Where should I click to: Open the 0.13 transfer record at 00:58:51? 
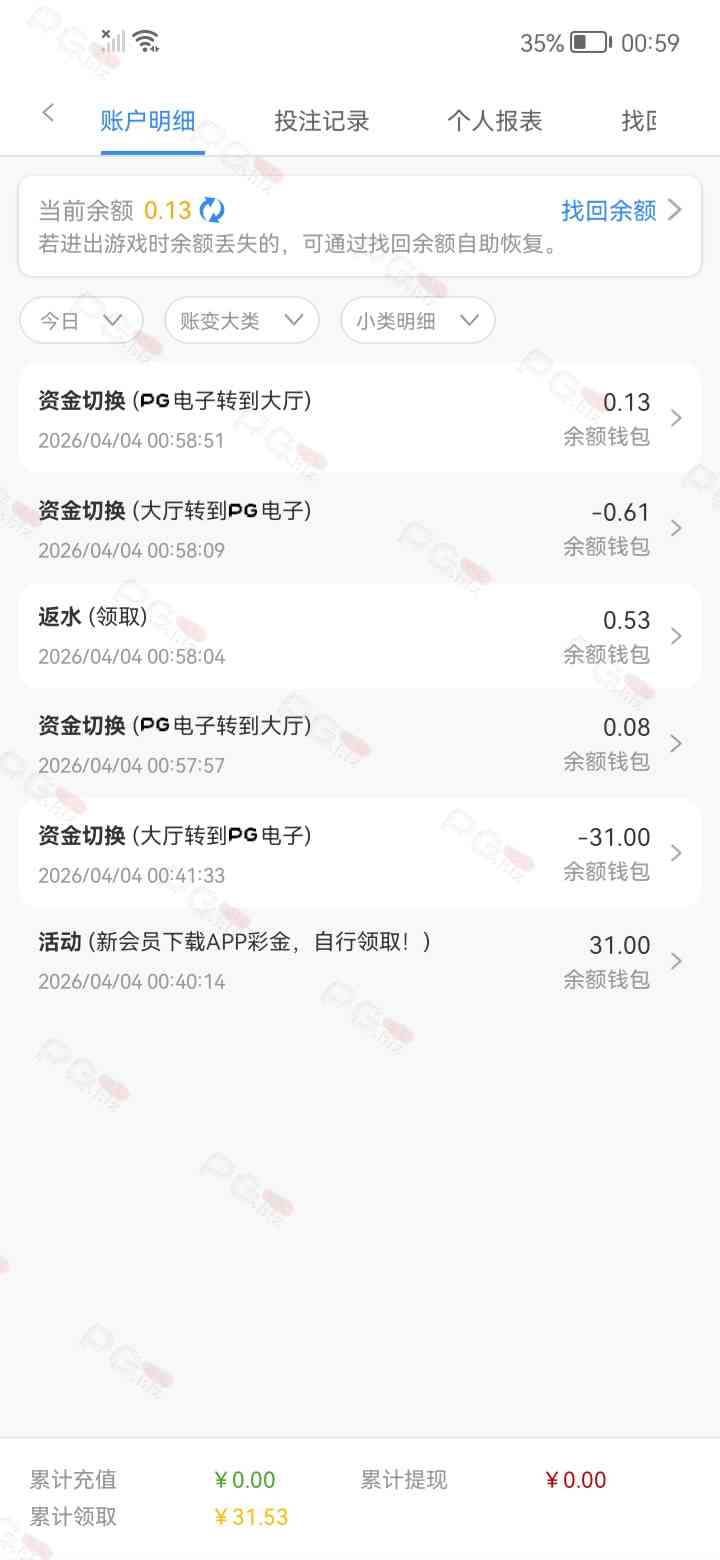[x=360, y=418]
